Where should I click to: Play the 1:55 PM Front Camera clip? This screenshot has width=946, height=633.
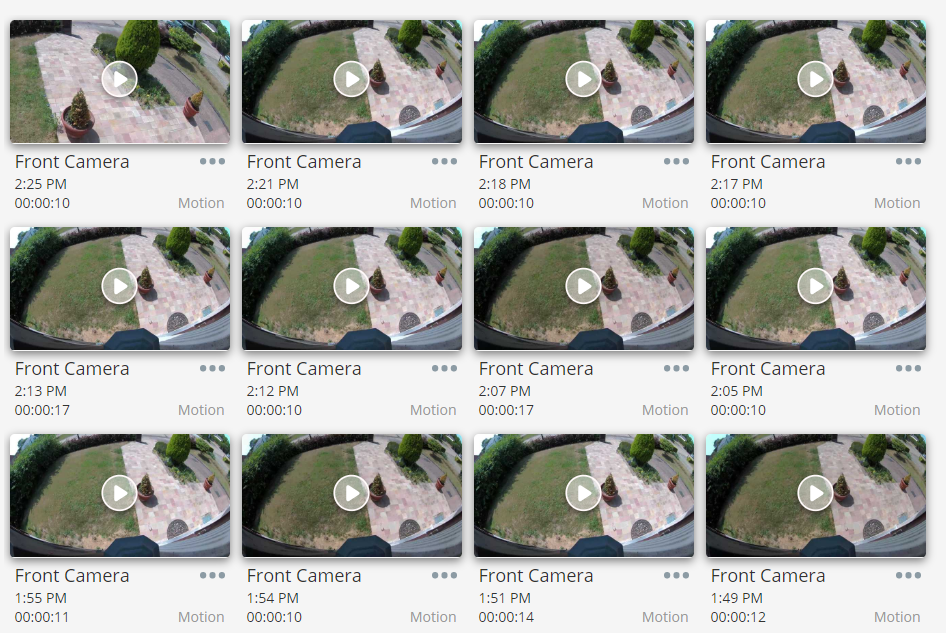[x=119, y=493]
